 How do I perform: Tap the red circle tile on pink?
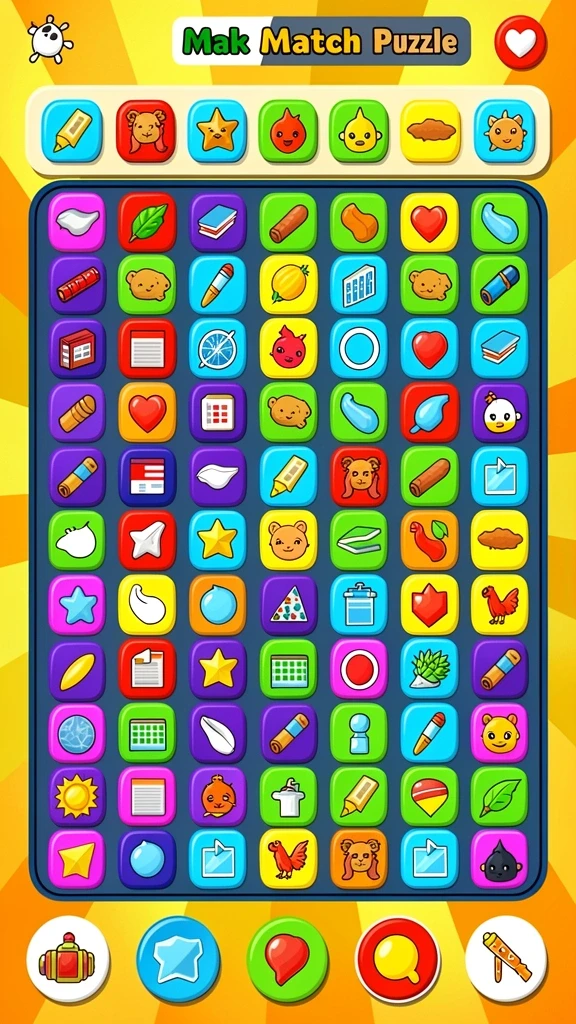click(x=359, y=668)
